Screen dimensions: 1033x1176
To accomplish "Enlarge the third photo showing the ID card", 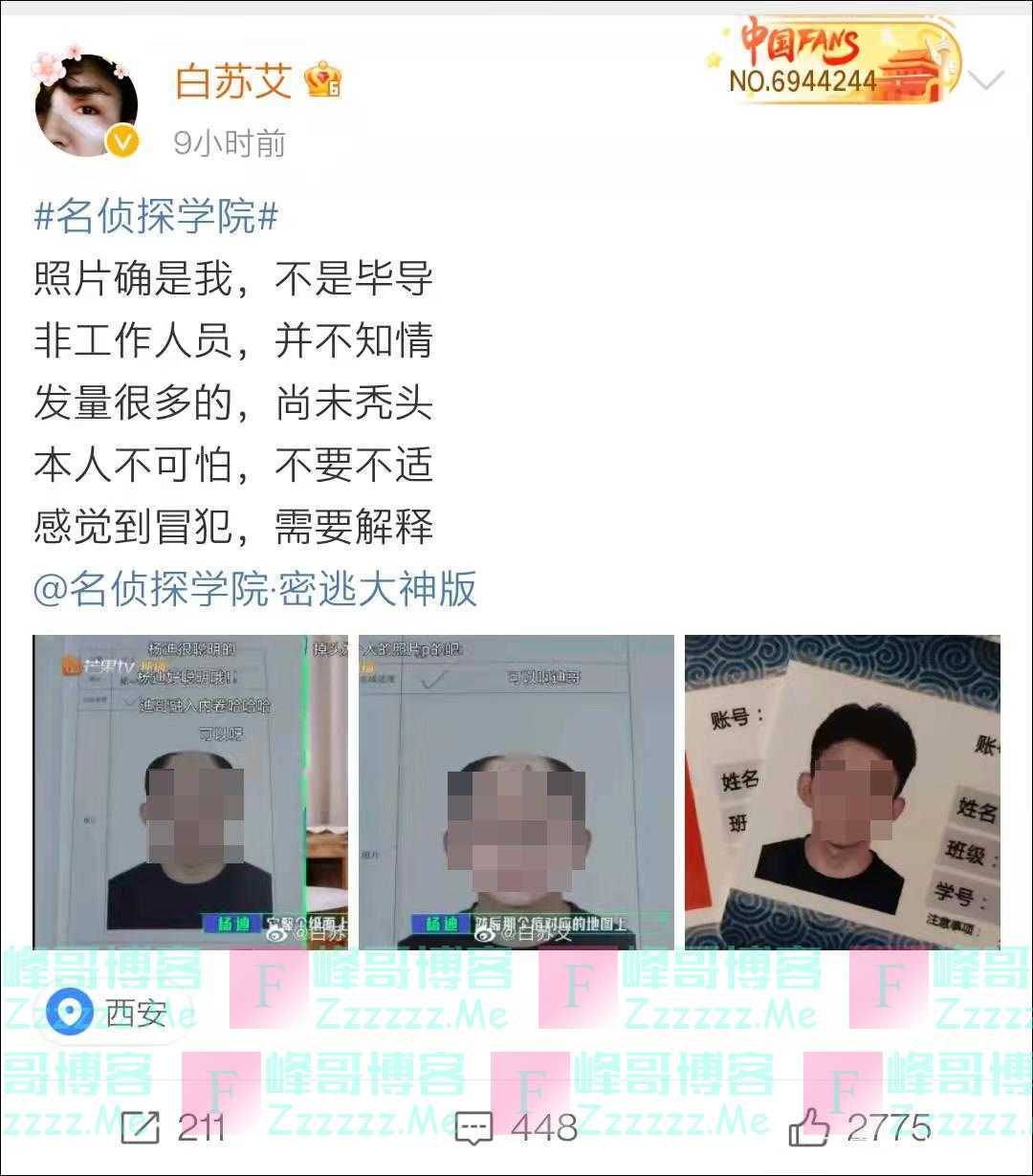I will point(842,791).
